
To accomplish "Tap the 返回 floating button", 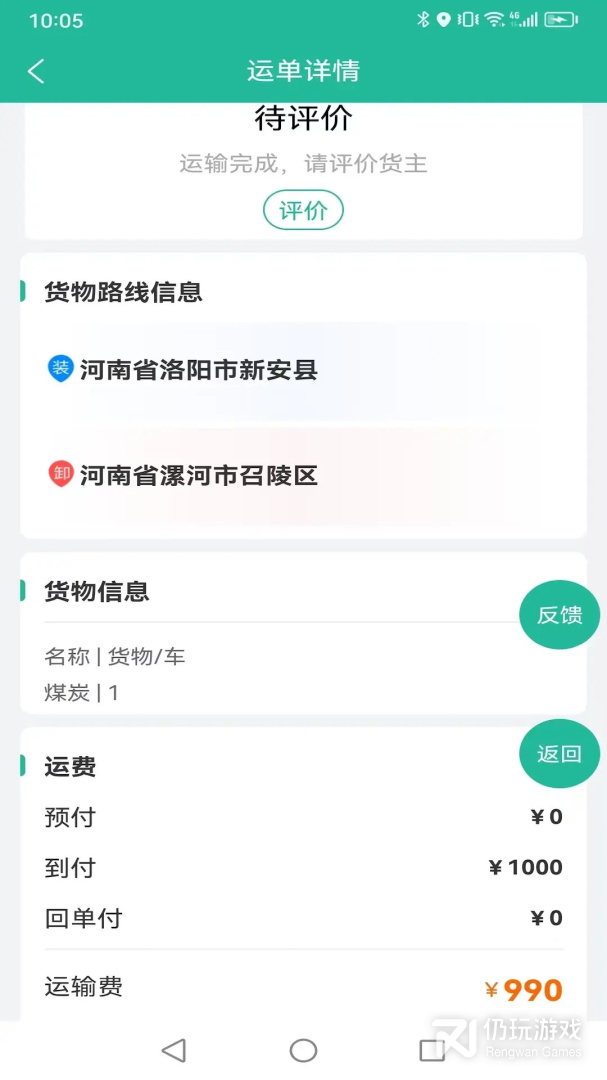I will coord(559,754).
